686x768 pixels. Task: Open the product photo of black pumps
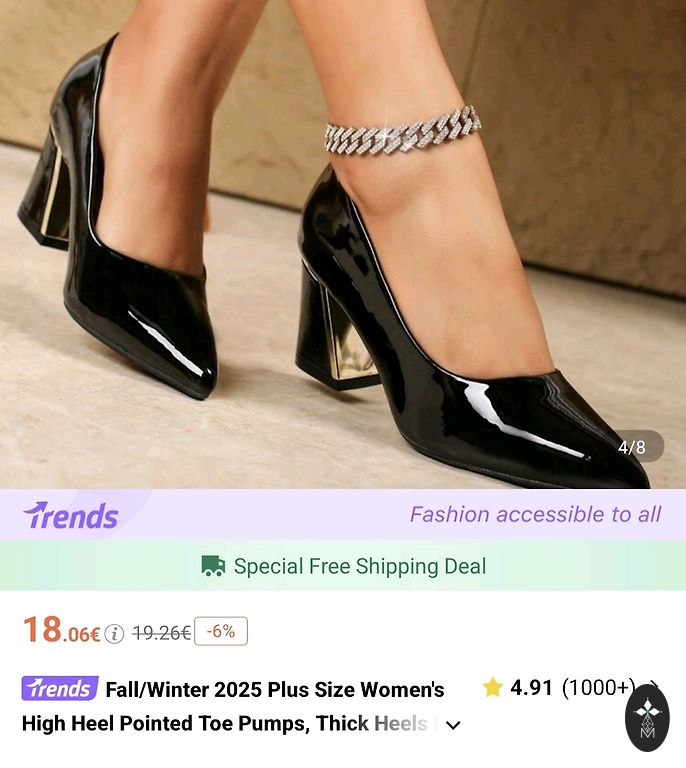pos(343,245)
